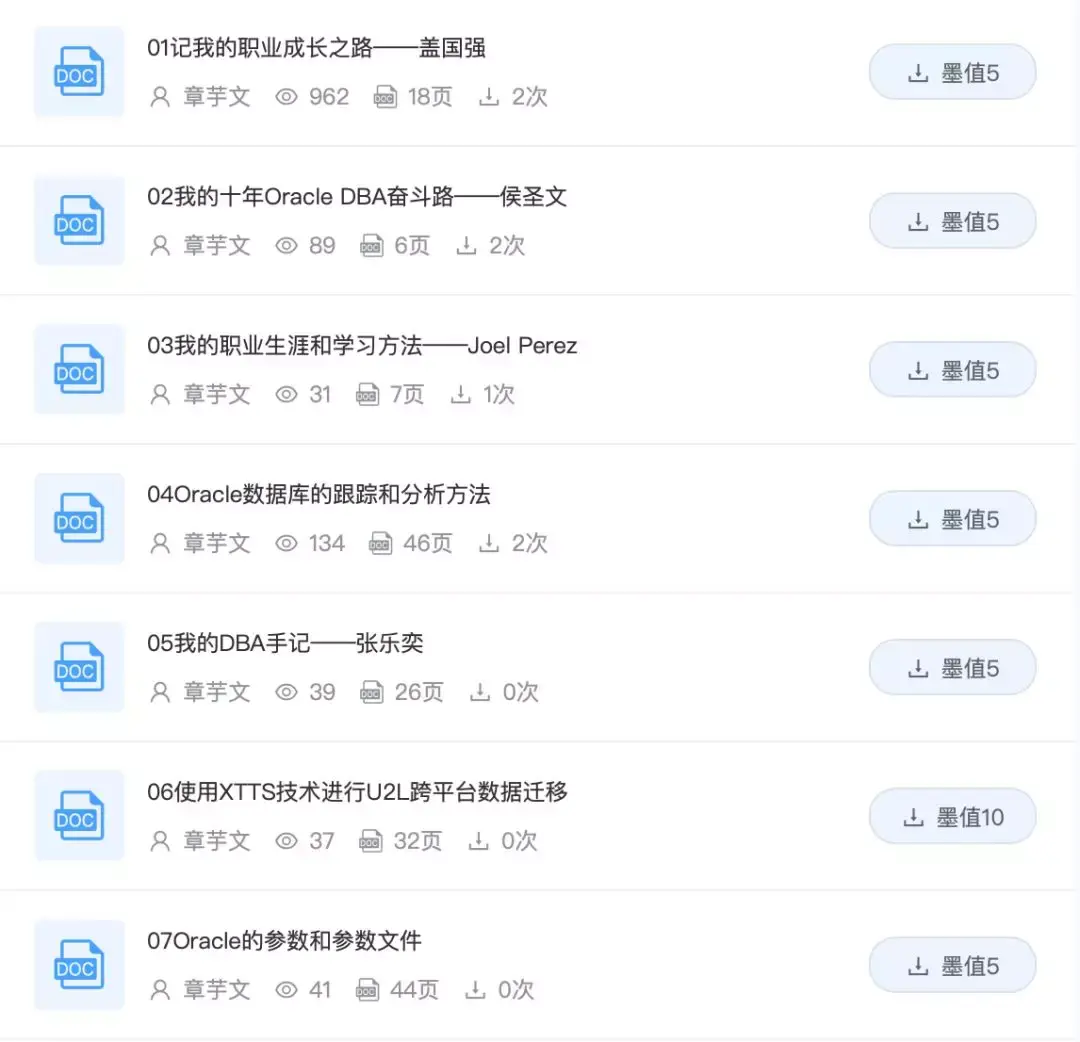Open 04Oracle数据库的跟踪和分析方法 document
The width and height of the screenshot is (1080, 1042).
point(319,495)
